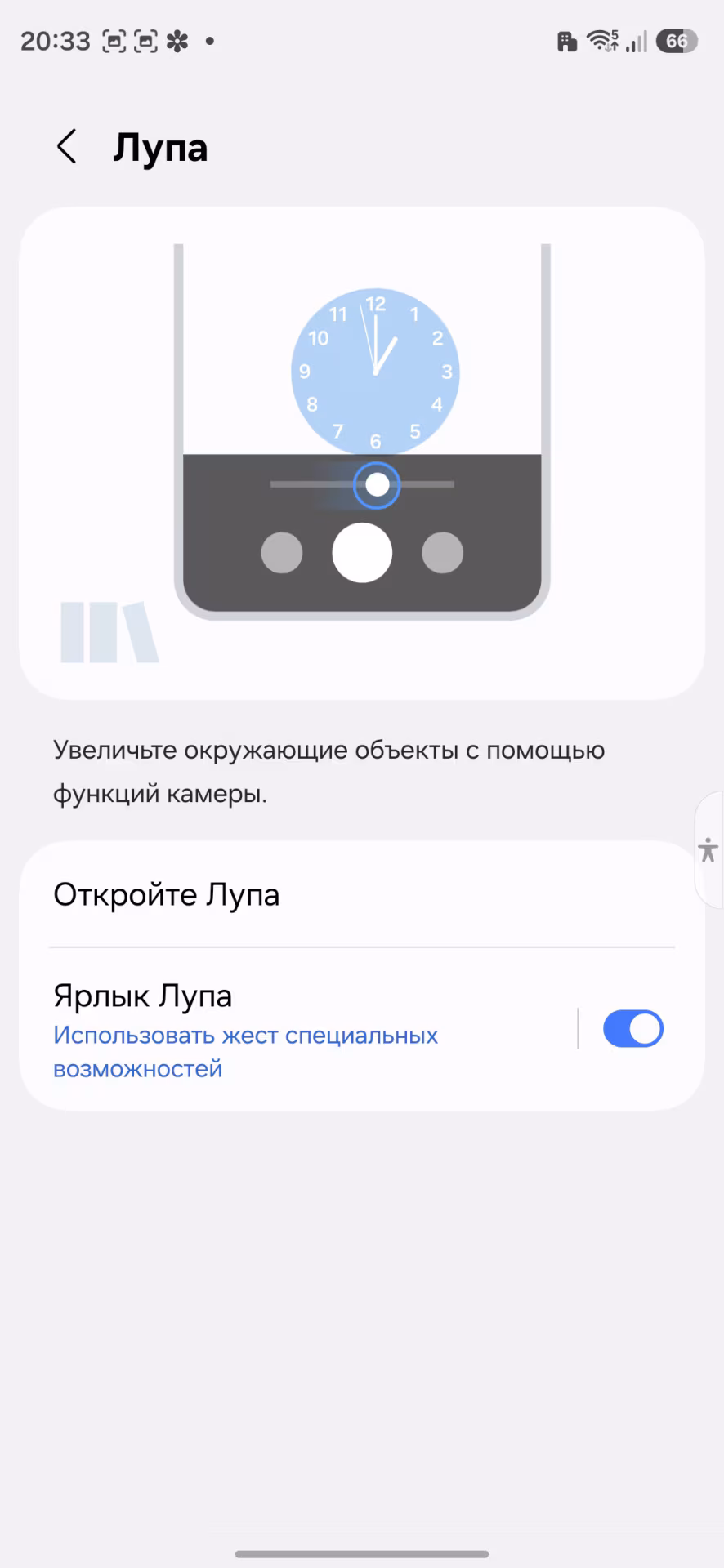The width and height of the screenshot is (724, 1568).
Task: Tap the back arrow next to Лупа
Action: click(67, 147)
